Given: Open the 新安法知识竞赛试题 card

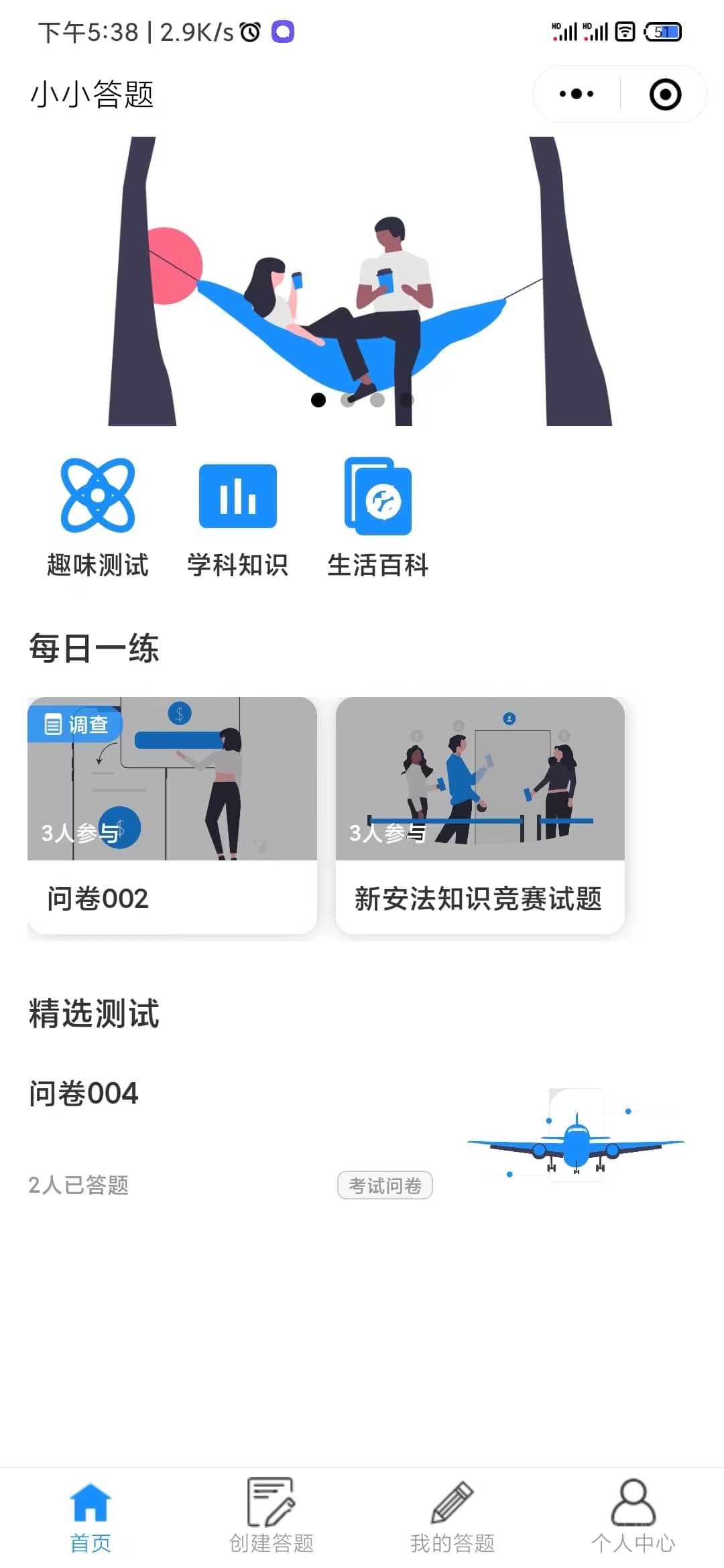Looking at the screenshot, I should (480, 815).
